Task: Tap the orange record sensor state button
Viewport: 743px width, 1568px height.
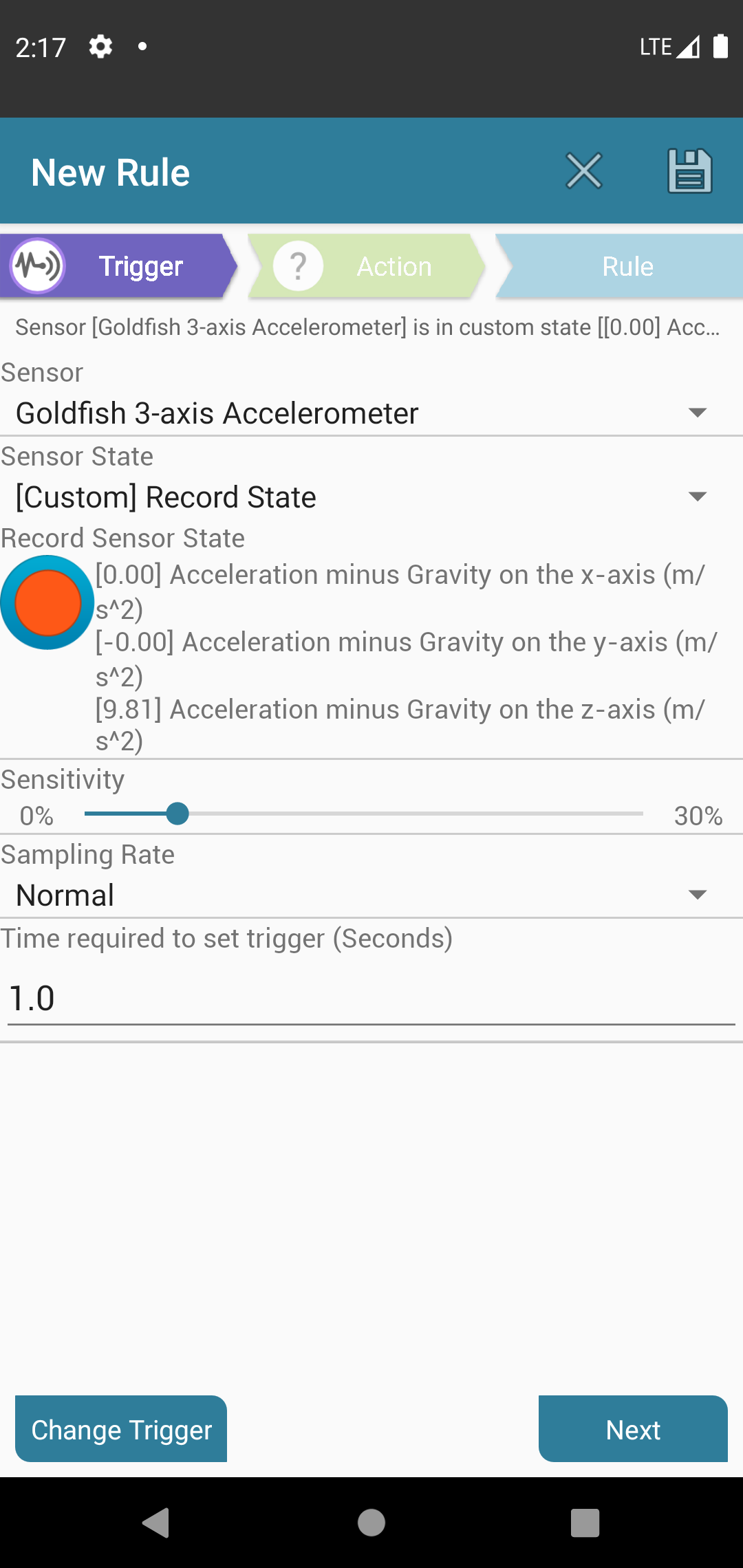Action: click(x=47, y=602)
